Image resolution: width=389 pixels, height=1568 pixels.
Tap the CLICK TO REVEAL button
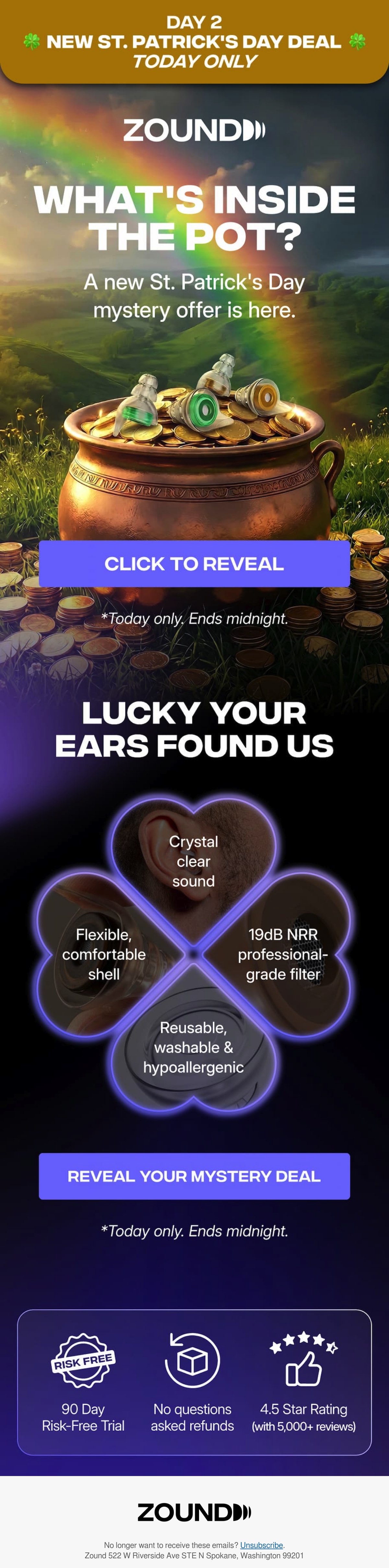[x=194, y=564]
